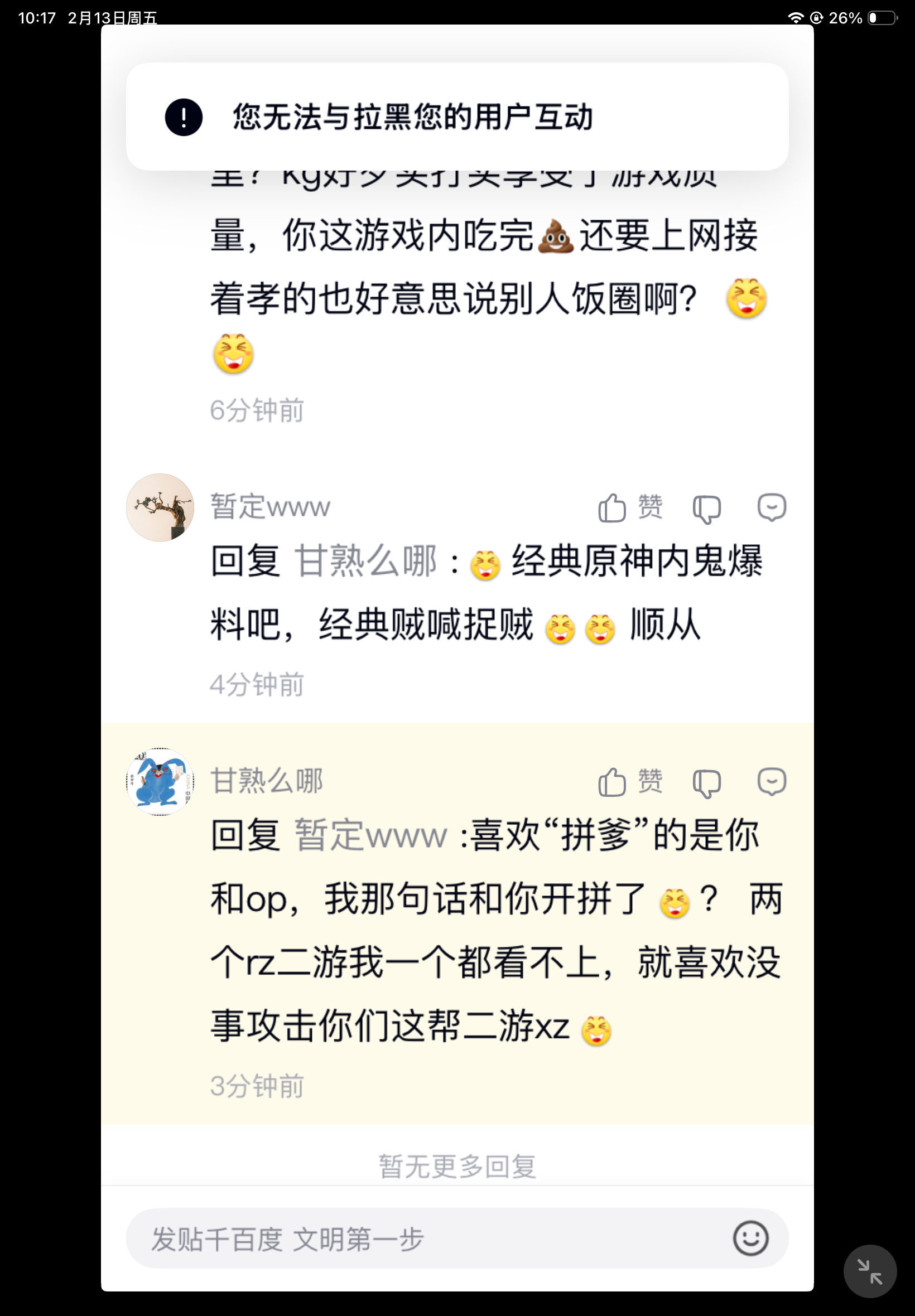The width and height of the screenshot is (915, 1316).
Task: Like the comment by 甘熟么哪
Action: pyautogui.click(x=629, y=782)
